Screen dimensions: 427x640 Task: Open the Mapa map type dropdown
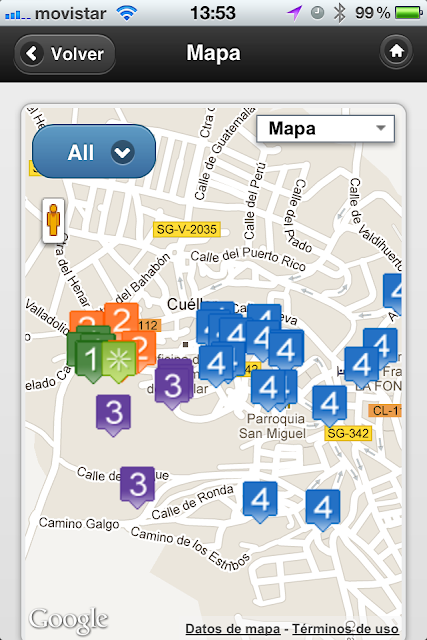tap(325, 129)
